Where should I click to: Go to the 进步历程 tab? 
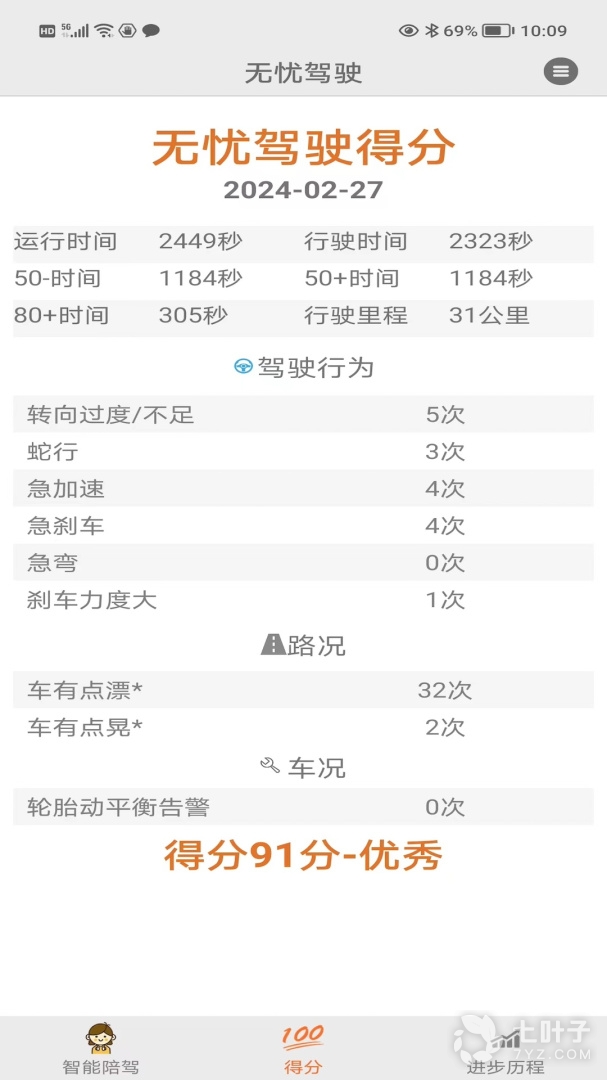(506, 1048)
